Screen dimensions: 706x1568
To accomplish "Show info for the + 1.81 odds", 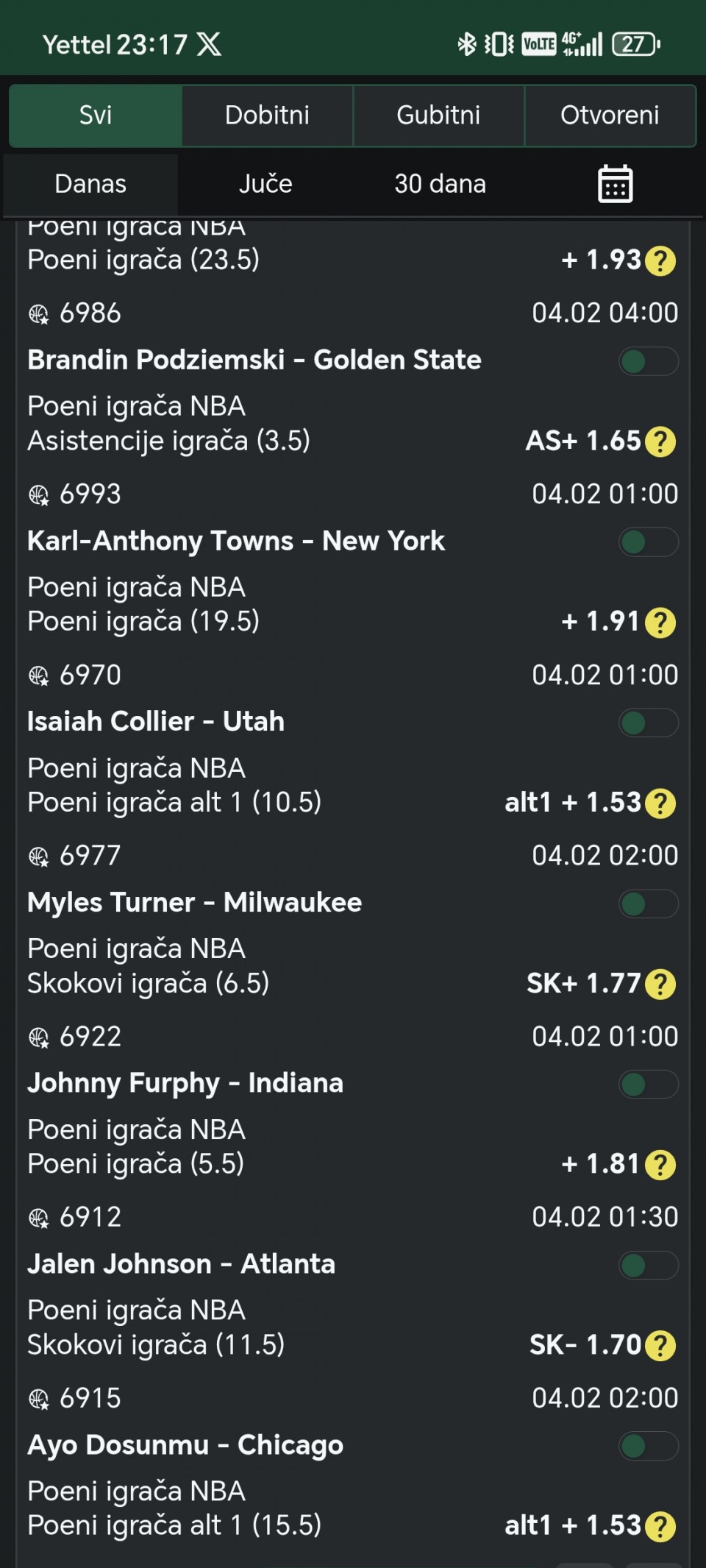I will [660, 1165].
